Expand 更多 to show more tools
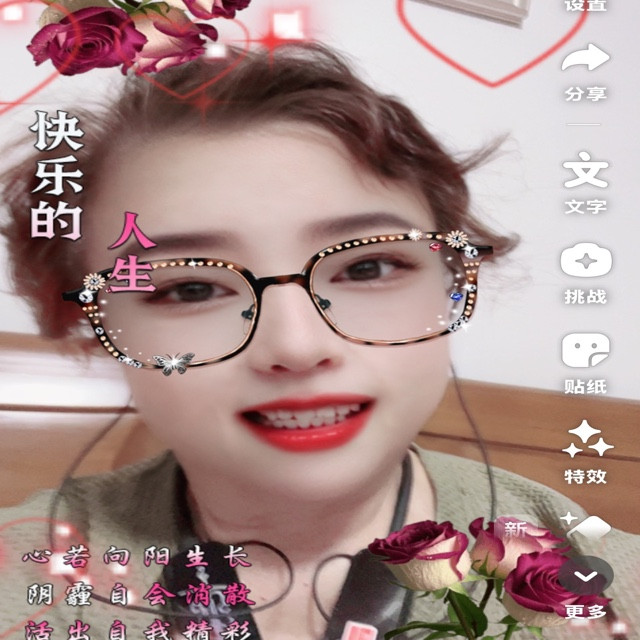 pyautogui.click(x=586, y=590)
